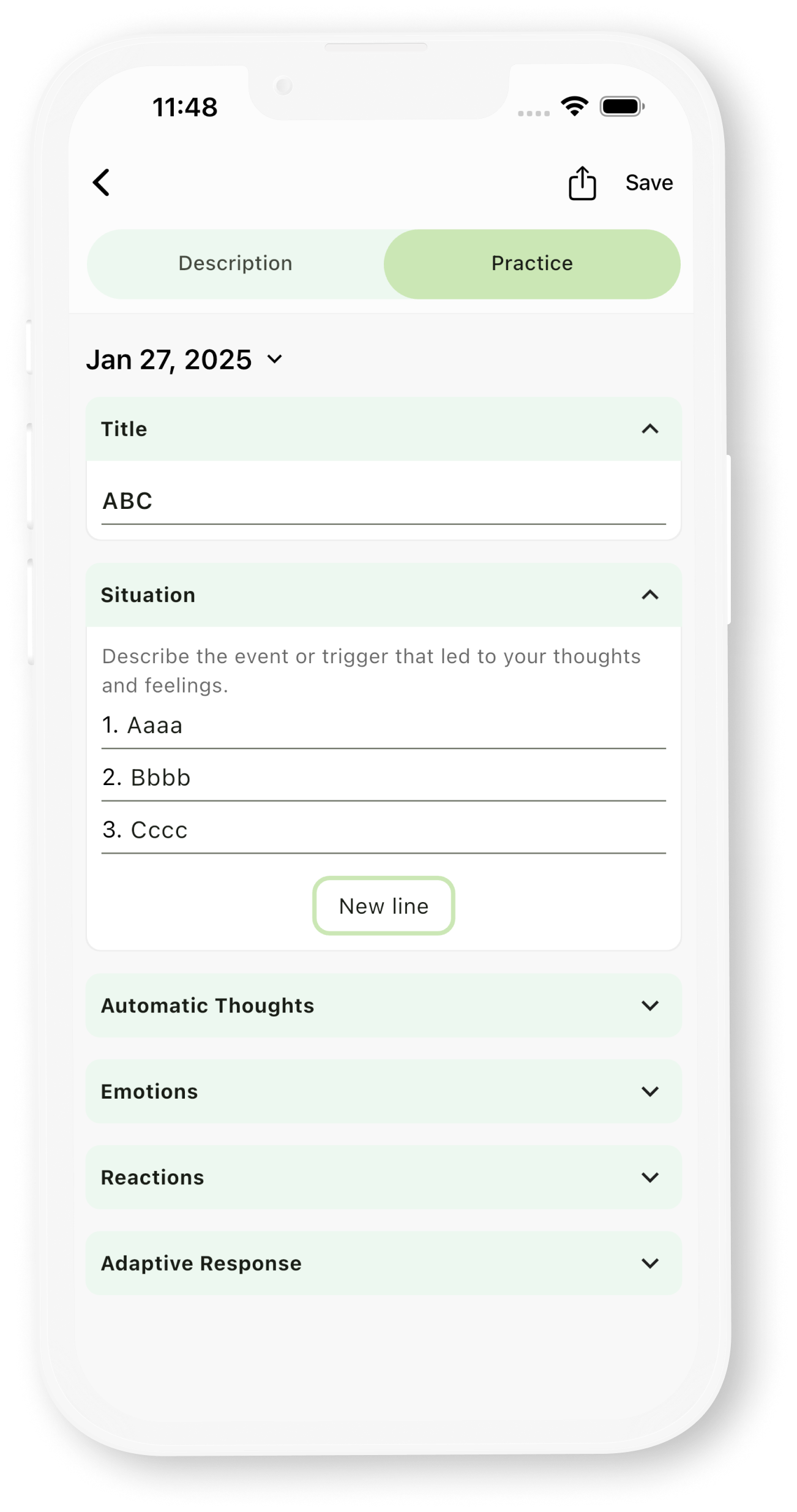Select the Practice tab
Image resolution: width=797 pixels, height=1512 pixels.
(531, 263)
